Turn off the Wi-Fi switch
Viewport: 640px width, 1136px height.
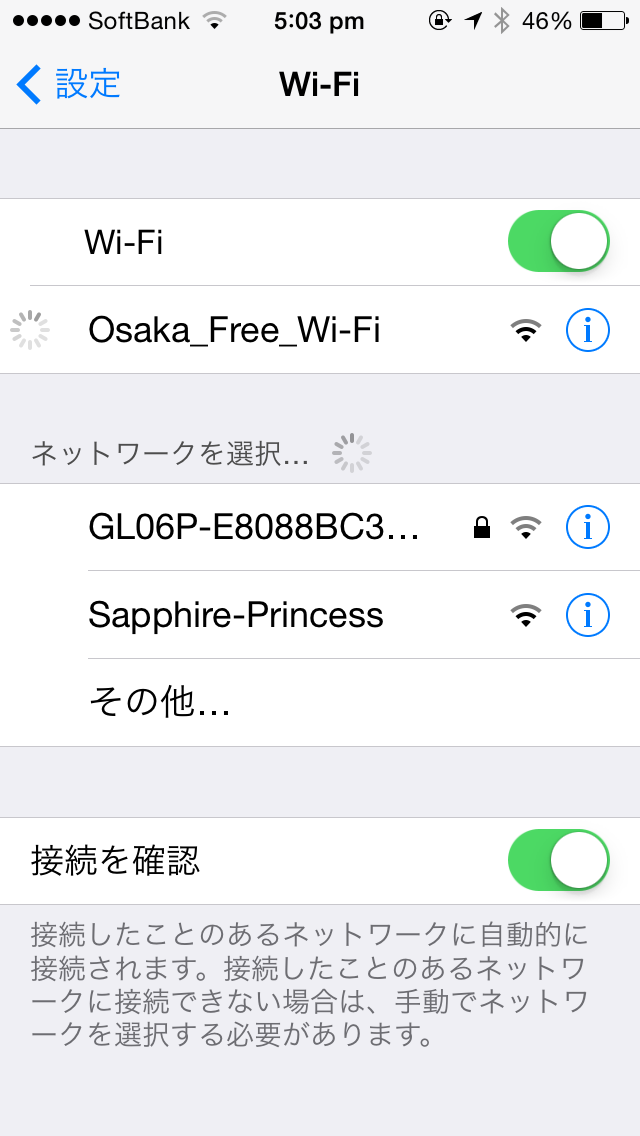(x=558, y=242)
